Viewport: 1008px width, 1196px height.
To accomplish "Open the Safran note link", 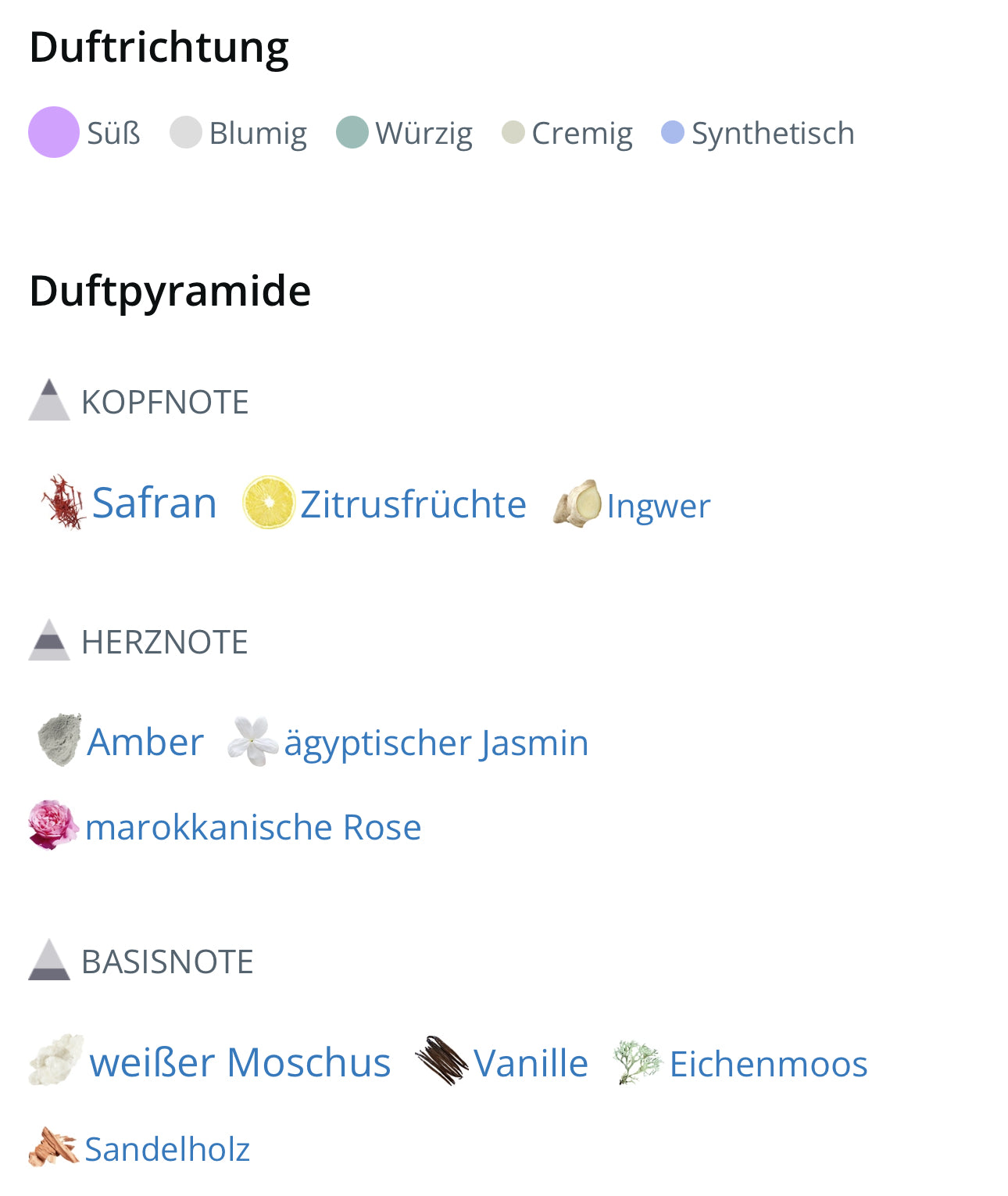I will 154,503.
